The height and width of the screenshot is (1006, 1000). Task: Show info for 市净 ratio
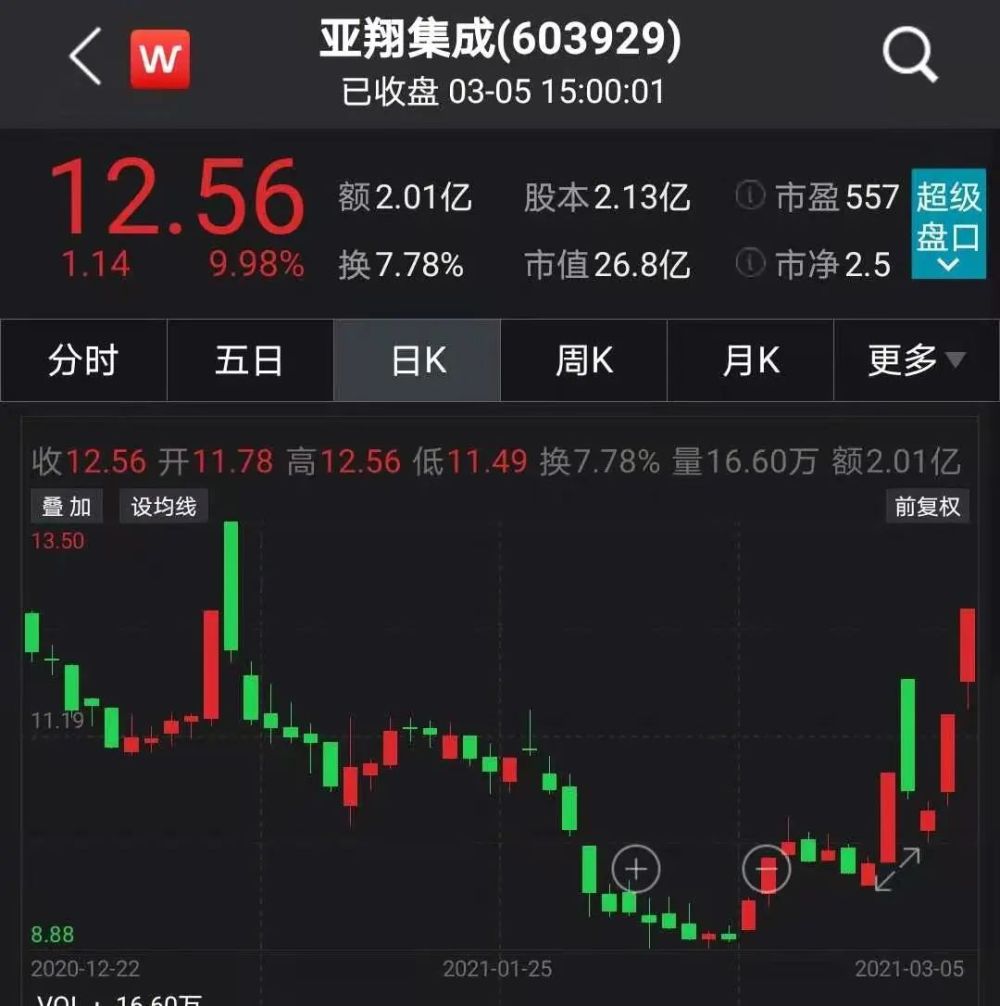coord(750,263)
